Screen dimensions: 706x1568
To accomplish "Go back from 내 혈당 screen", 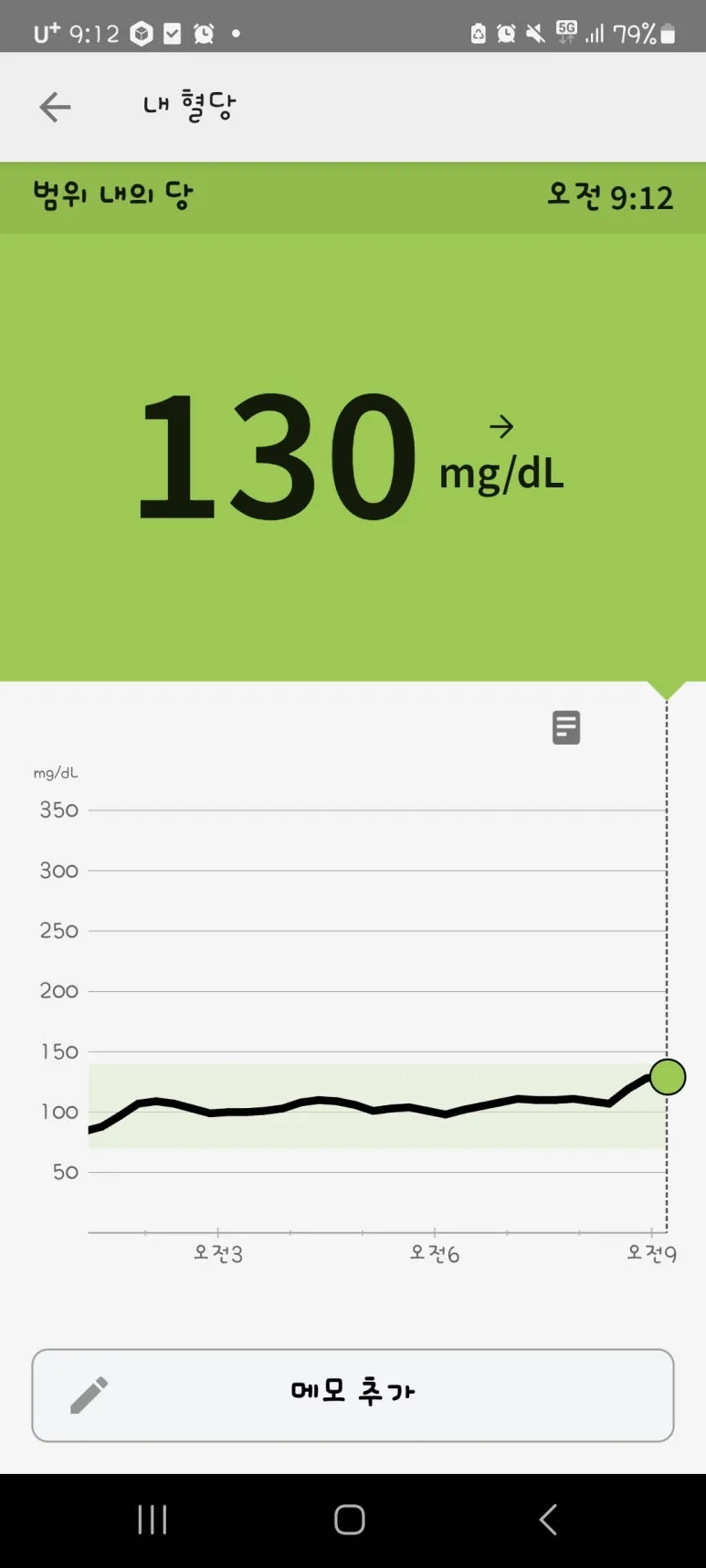I will tap(55, 107).
